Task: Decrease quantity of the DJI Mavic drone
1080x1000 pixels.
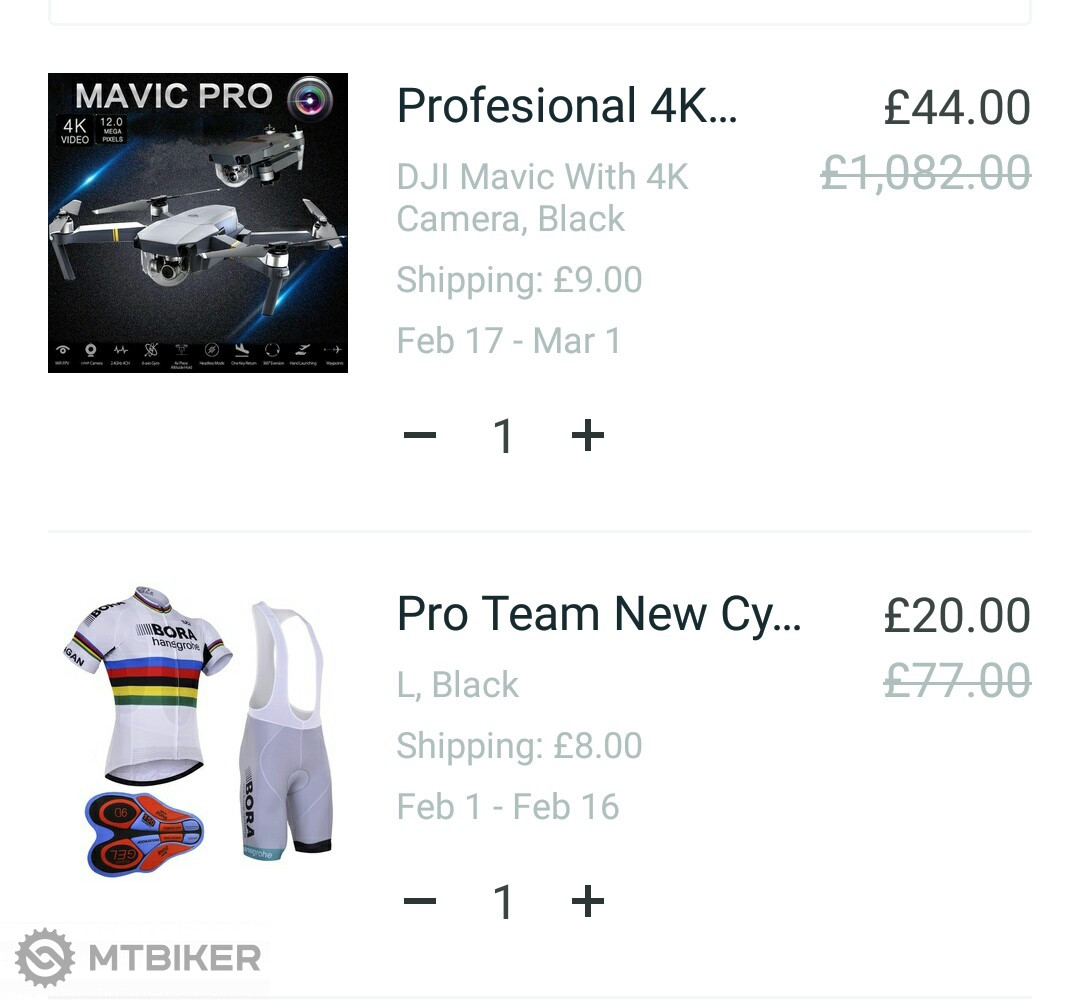Action: click(420, 435)
